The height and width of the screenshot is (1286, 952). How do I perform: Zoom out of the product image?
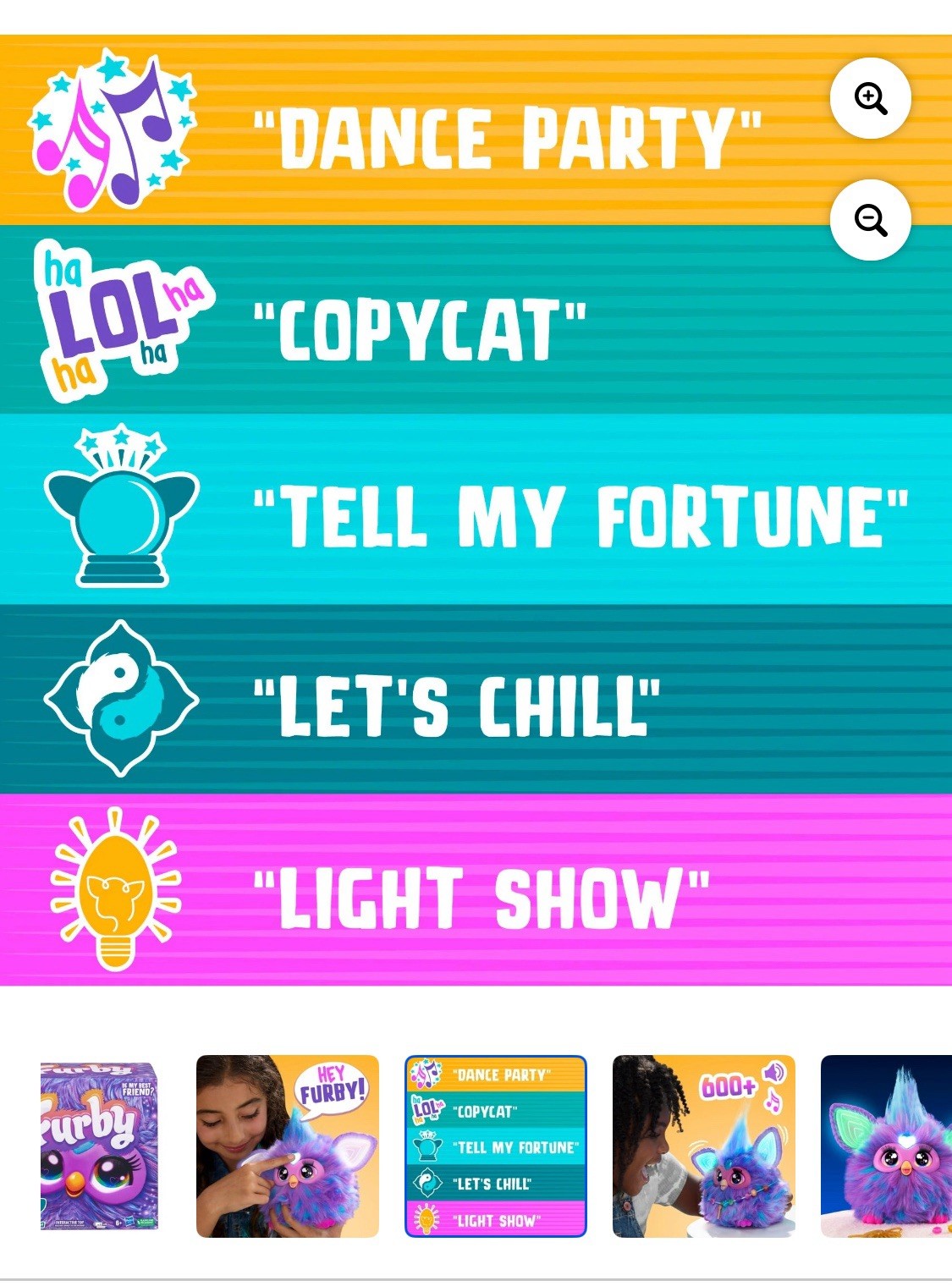tap(870, 220)
